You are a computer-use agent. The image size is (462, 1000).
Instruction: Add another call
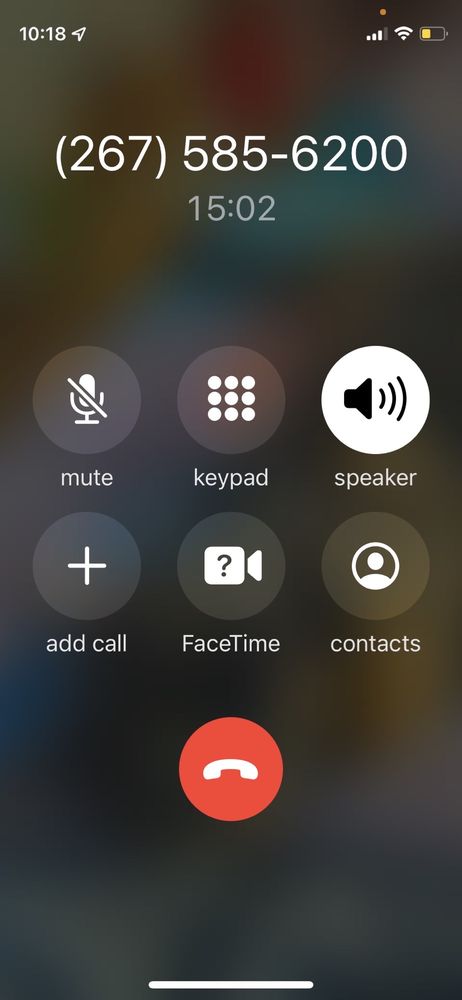click(87, 566)
